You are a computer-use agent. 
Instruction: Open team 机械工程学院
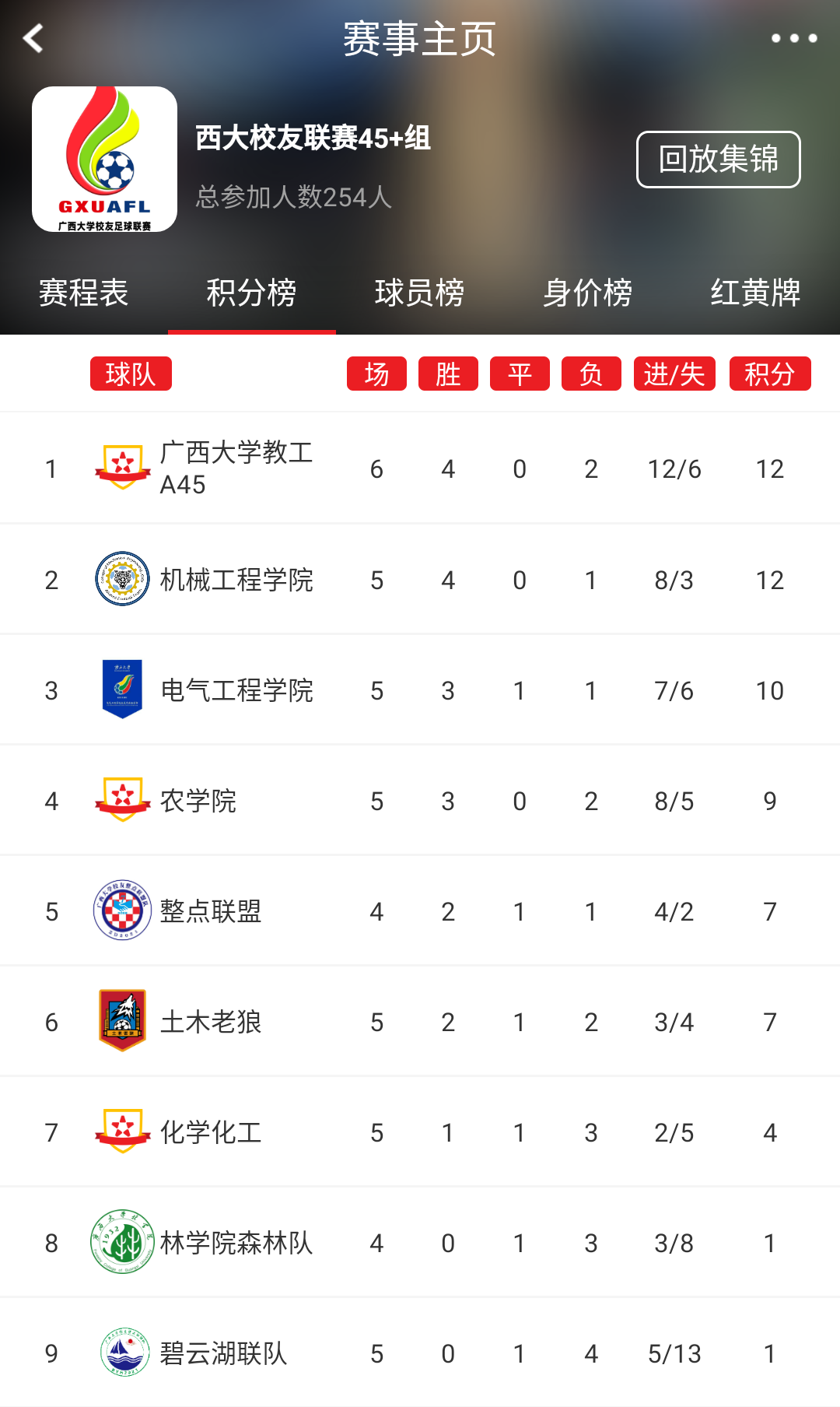click(x=236, y=580)
